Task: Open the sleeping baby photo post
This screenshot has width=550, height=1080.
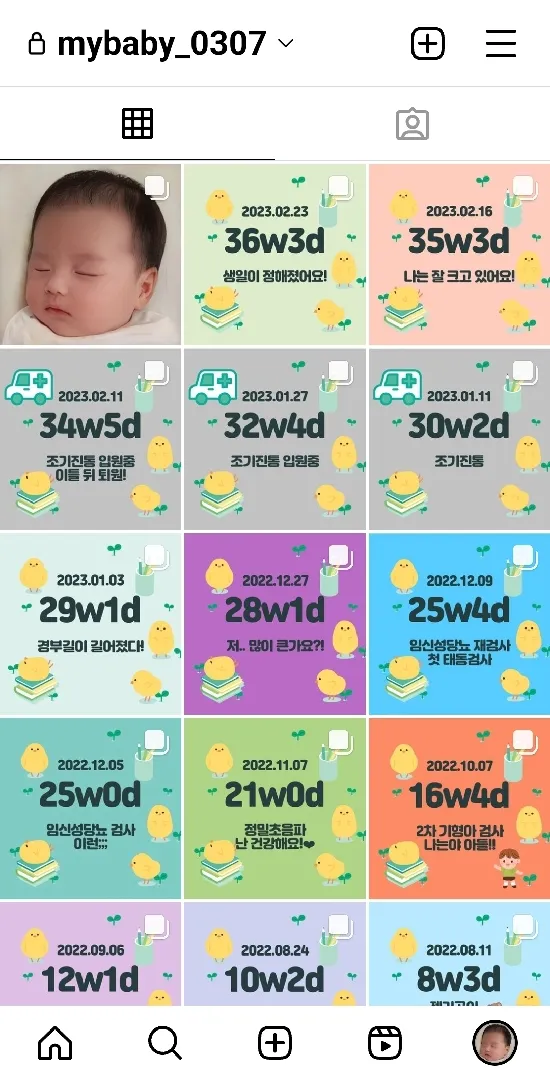Action: [x=90, y=254]
